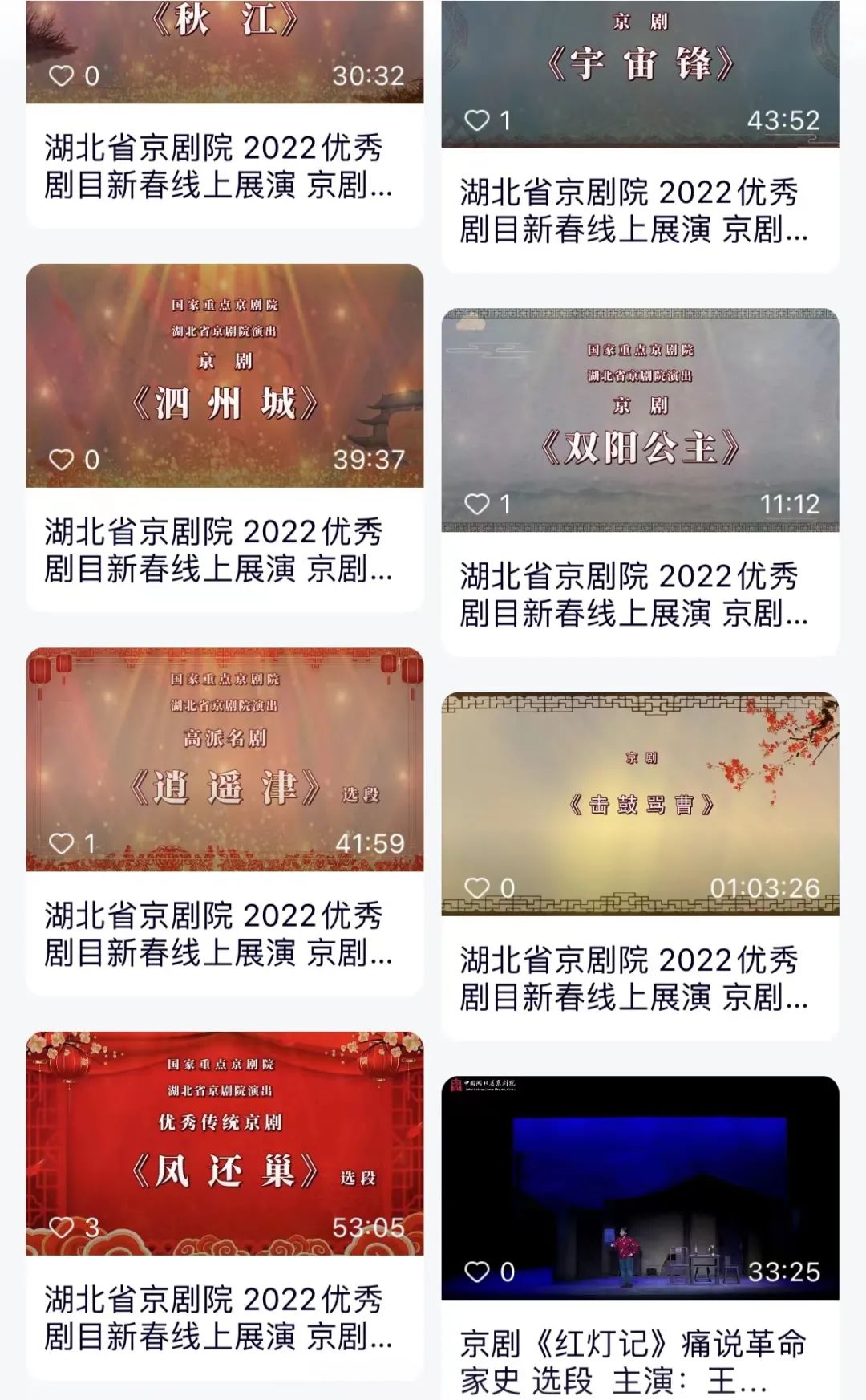
Task: Like the 《凤还巢》 video
Action: click(62, 1228)
